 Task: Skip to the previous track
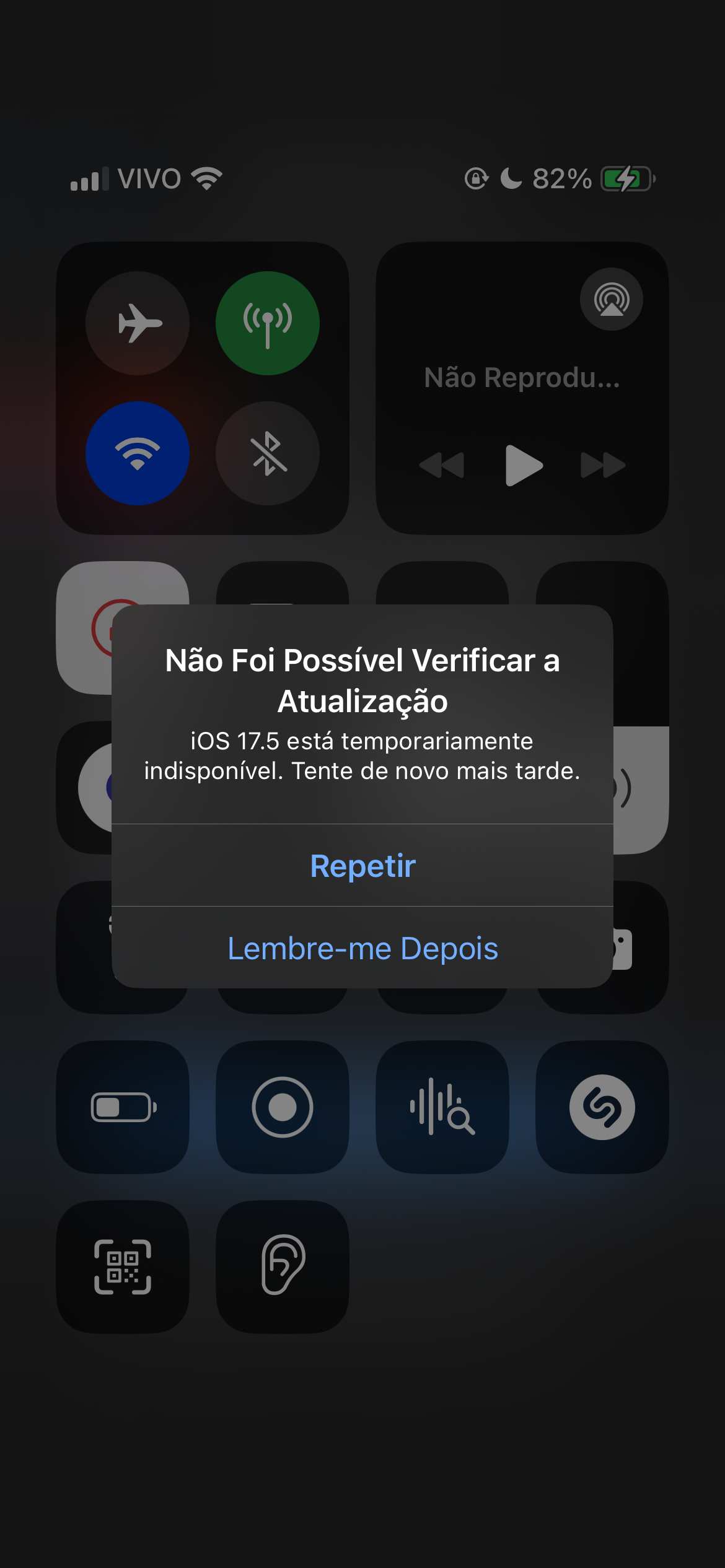[x=441, y=465]
